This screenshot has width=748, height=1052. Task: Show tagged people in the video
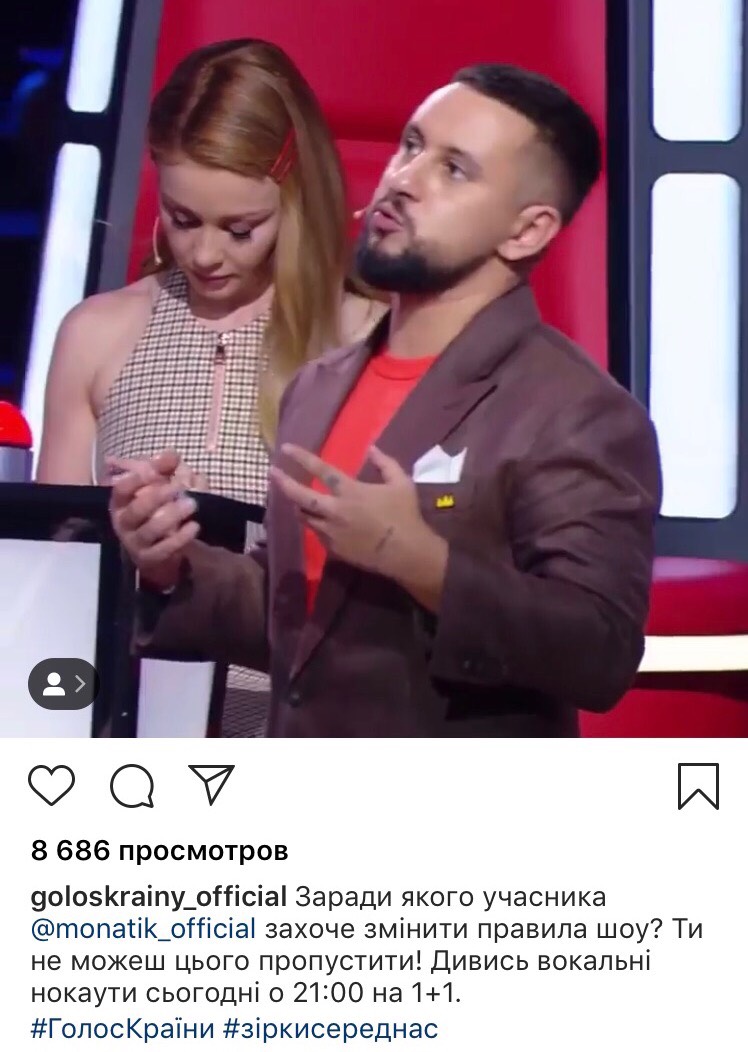click(x=63, y=684)
